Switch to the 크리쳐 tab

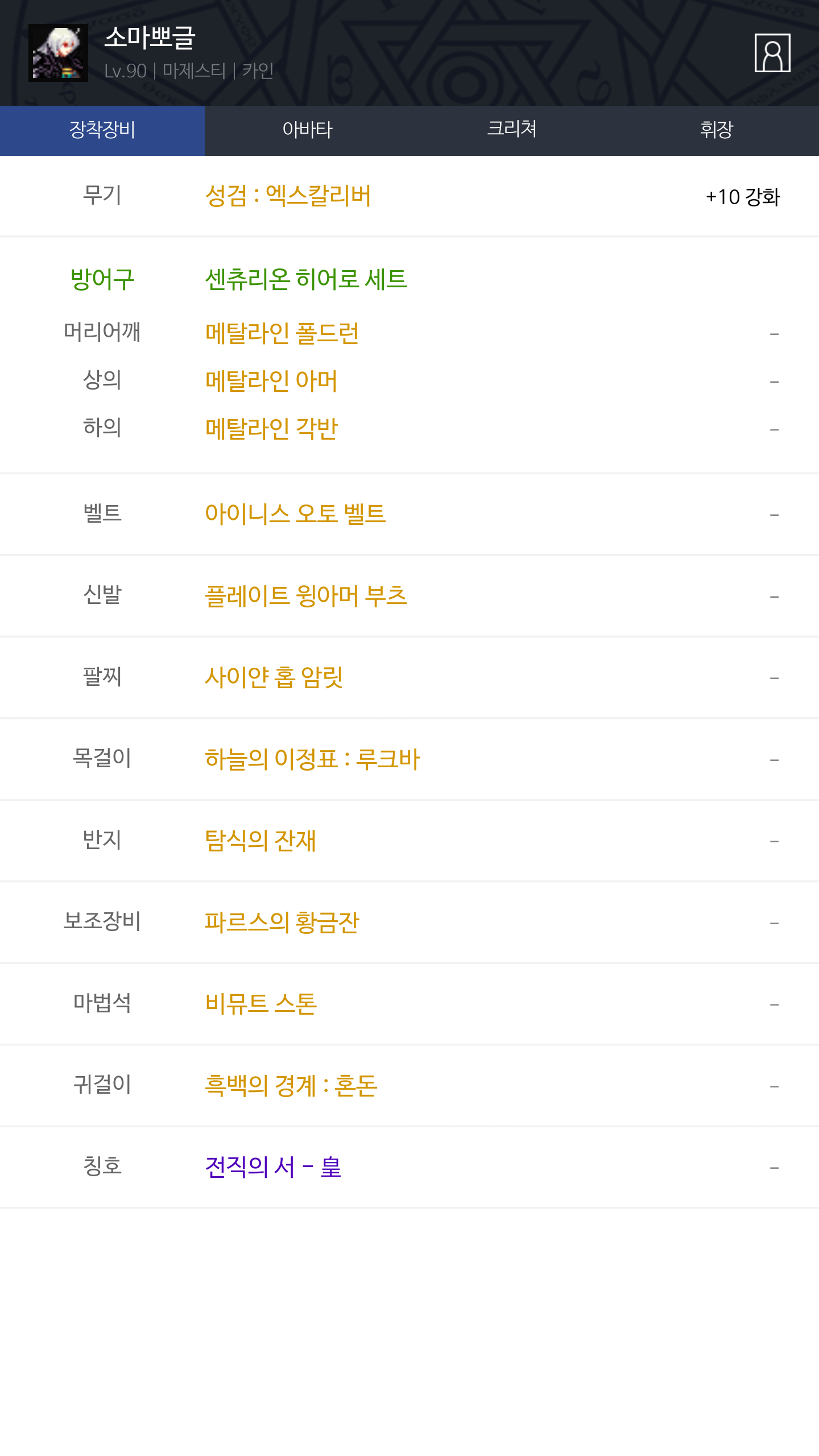pos(512,130)
